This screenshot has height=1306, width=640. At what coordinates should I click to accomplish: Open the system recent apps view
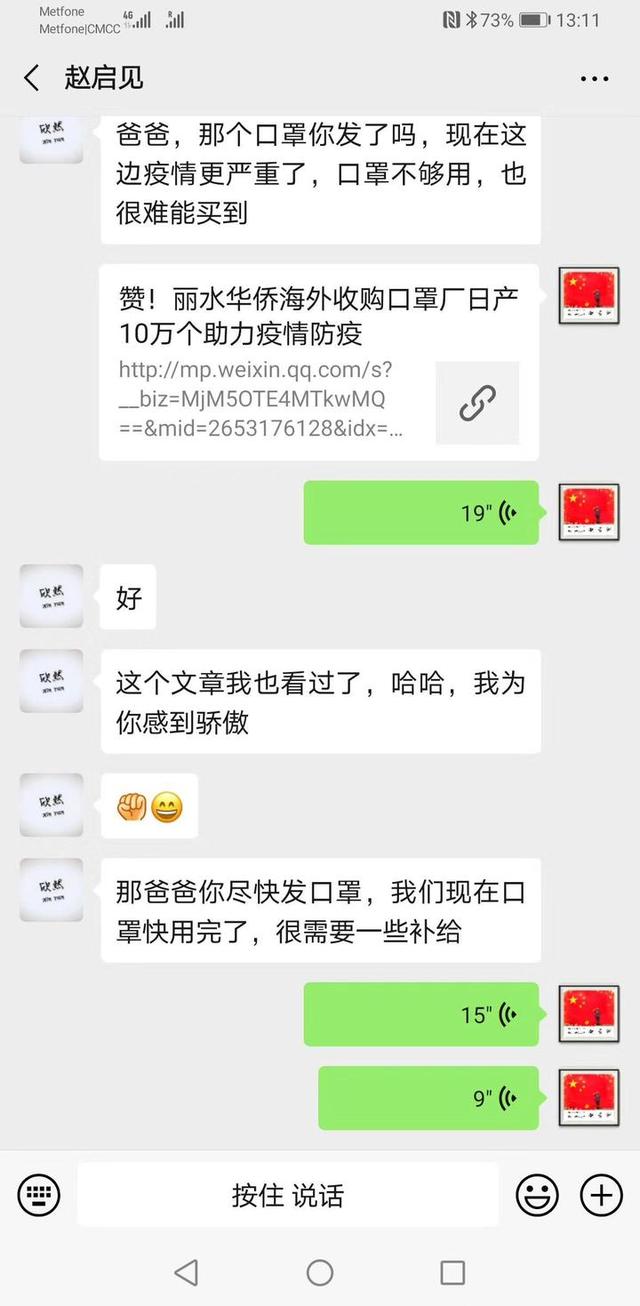pyautogui.click(x=453, y=1272)
